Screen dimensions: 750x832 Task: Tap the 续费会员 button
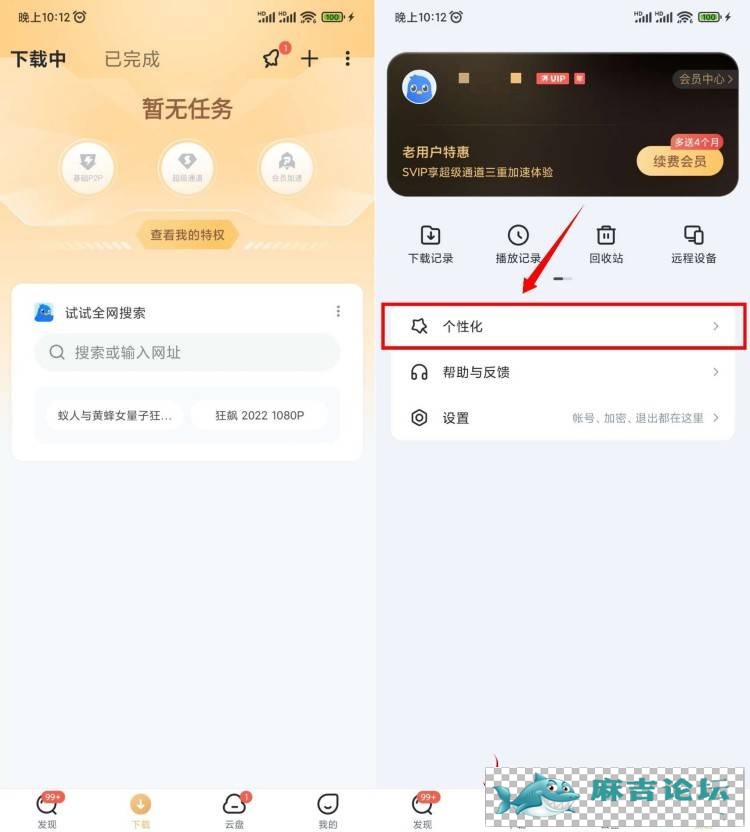click(x=679, y=161)
